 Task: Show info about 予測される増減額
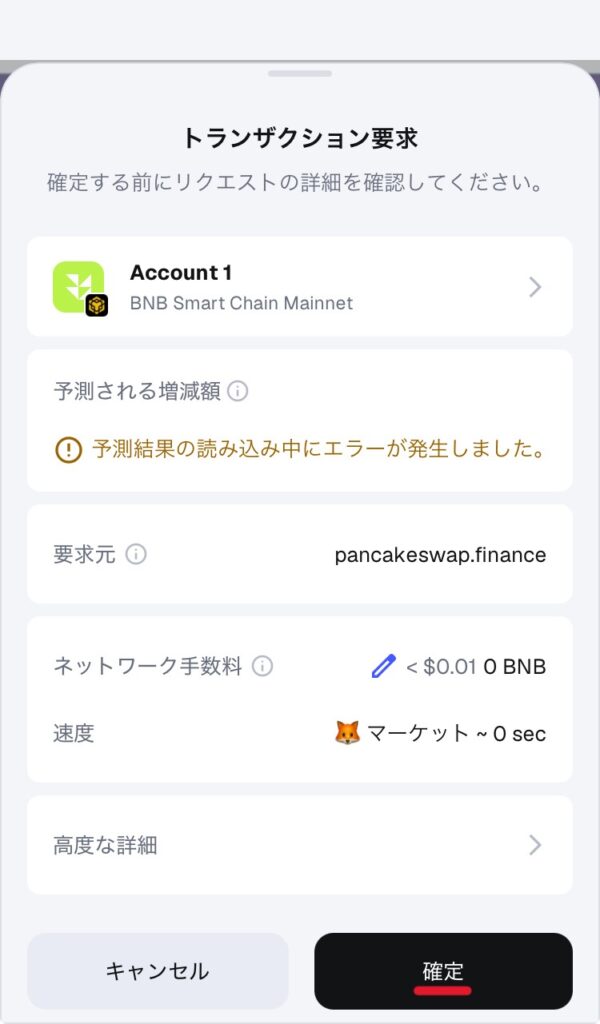click(238, 391)
